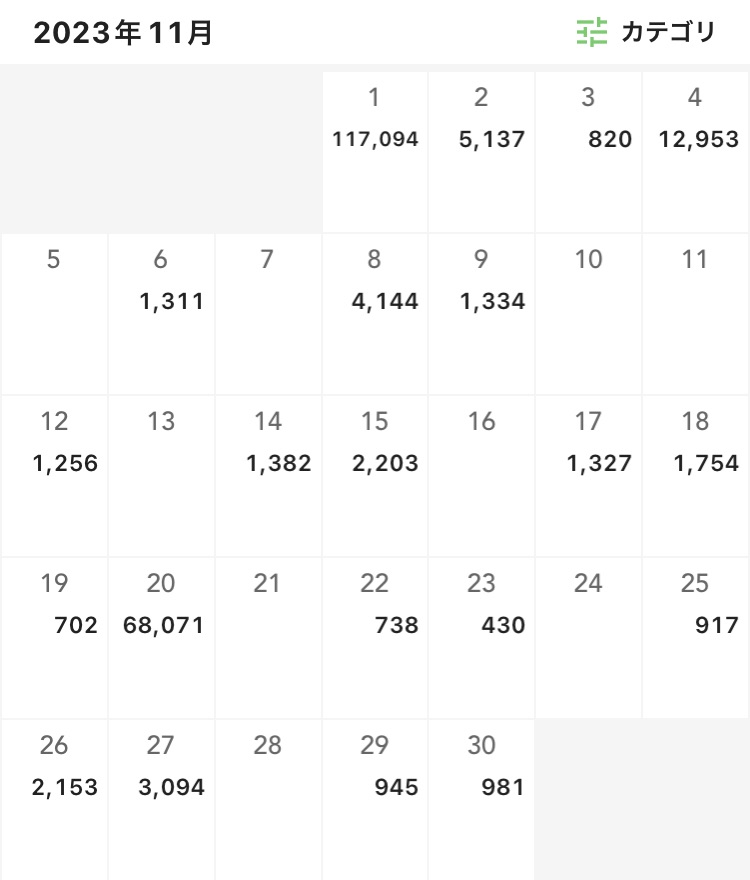Open day 18 showing 1,754

pos(696,475)
